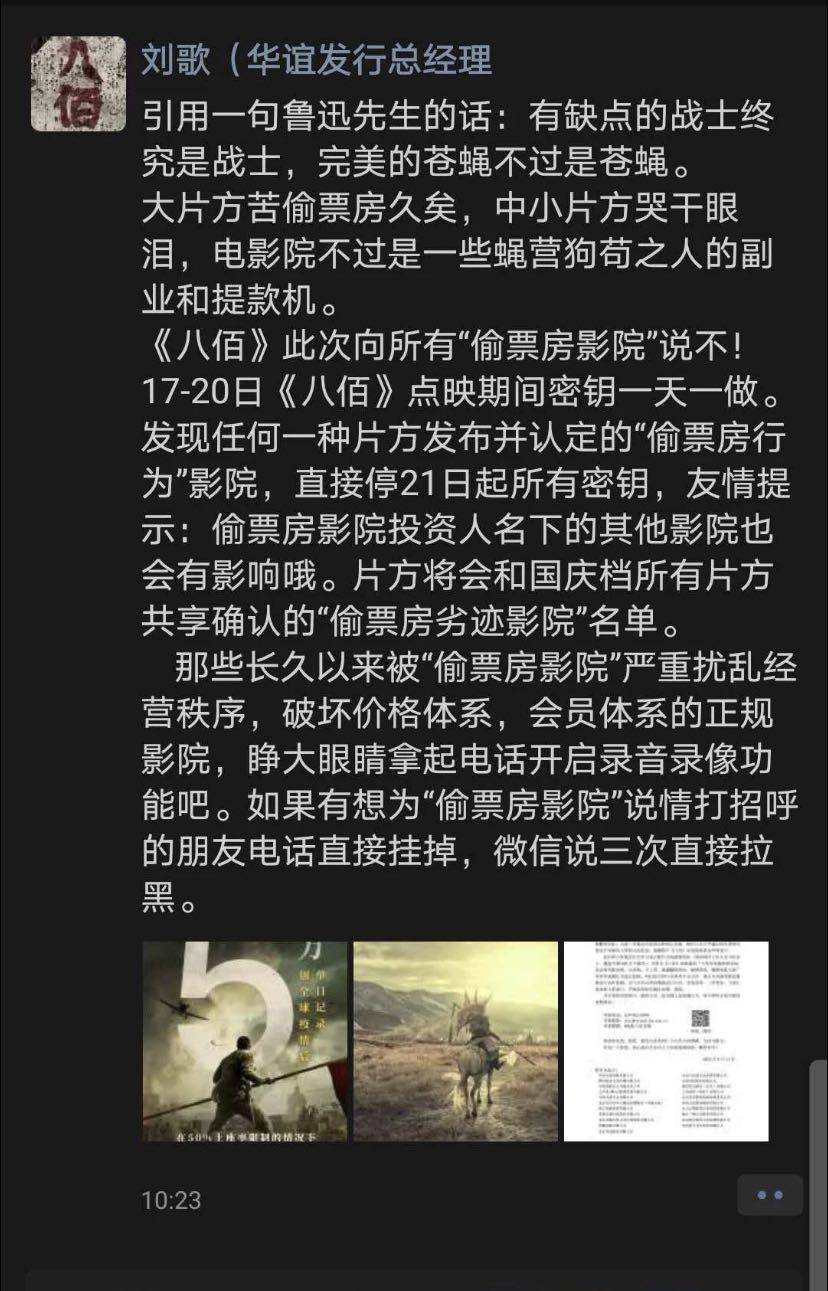Open 刘歌's profile from the name
This screenshot has height=1291, width=828.
(x=318, y=60)
